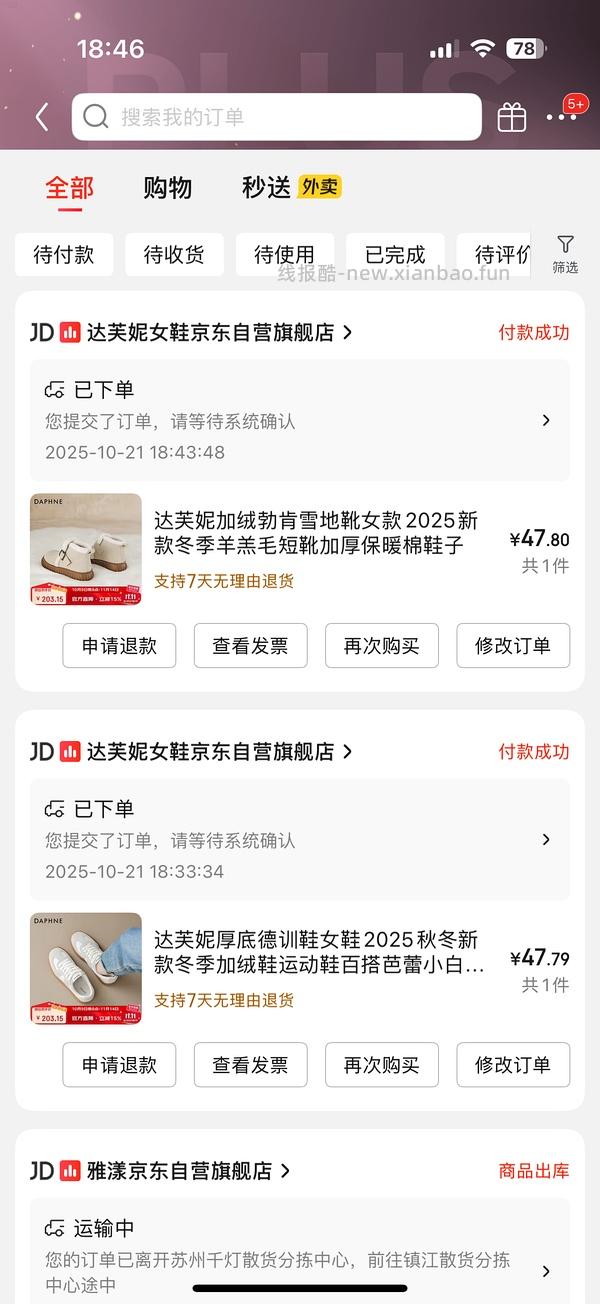This screenshot has width=600, height=1304.
Task: Go back using the top arrow
Action: 42,117
